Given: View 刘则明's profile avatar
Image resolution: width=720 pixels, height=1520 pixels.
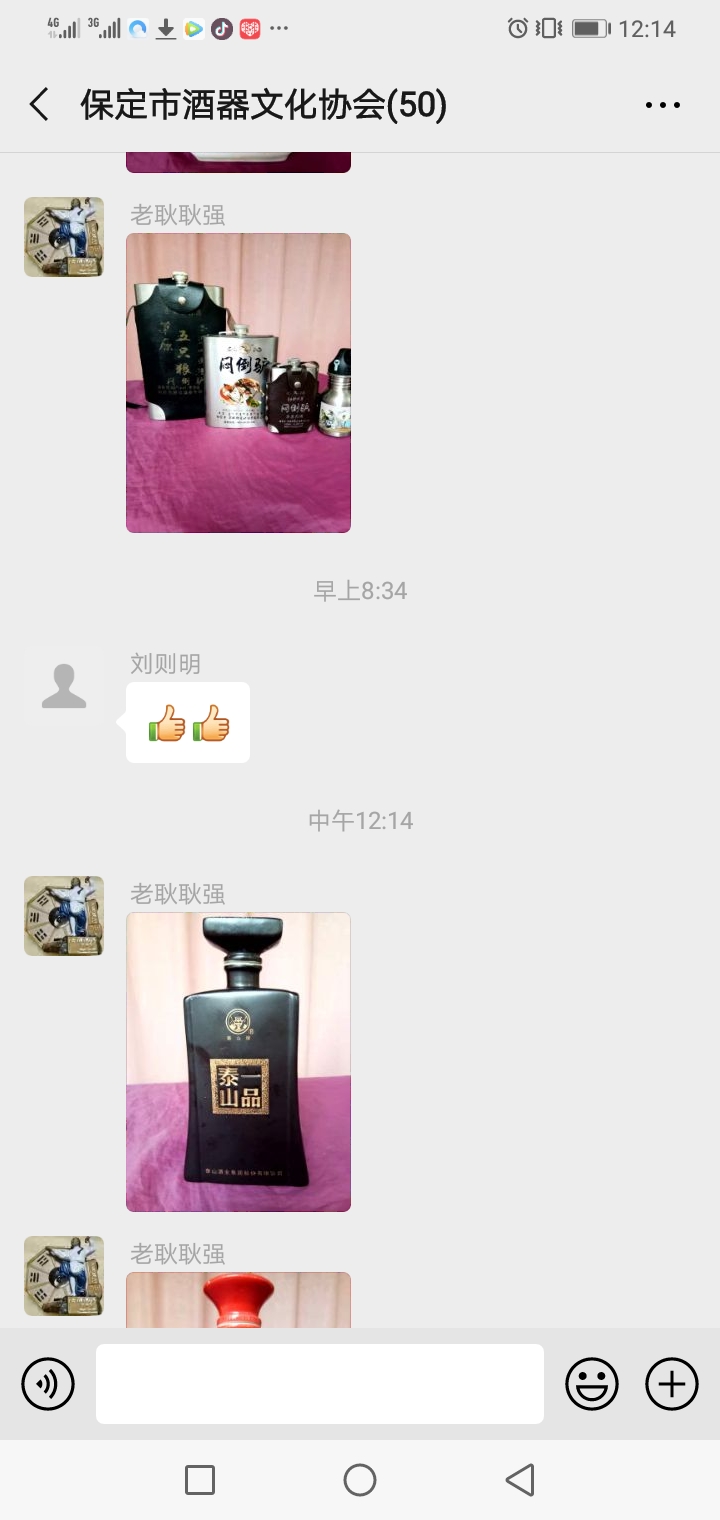Looking at the screenshot, I should tap(64, 686).
